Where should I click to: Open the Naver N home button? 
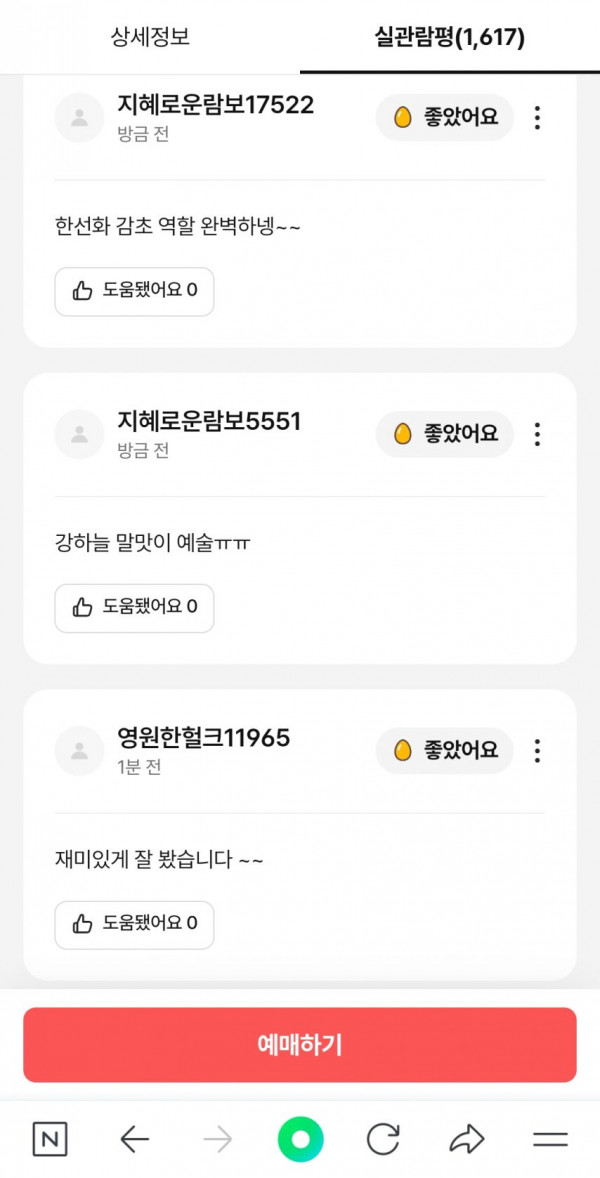[50, 1139]
